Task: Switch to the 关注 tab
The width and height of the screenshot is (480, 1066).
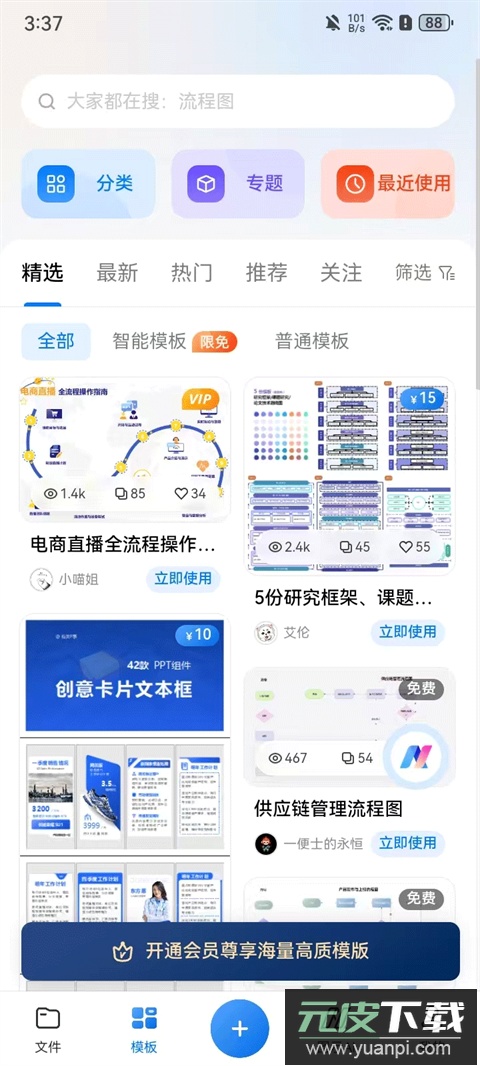Action: coord(341,273)
